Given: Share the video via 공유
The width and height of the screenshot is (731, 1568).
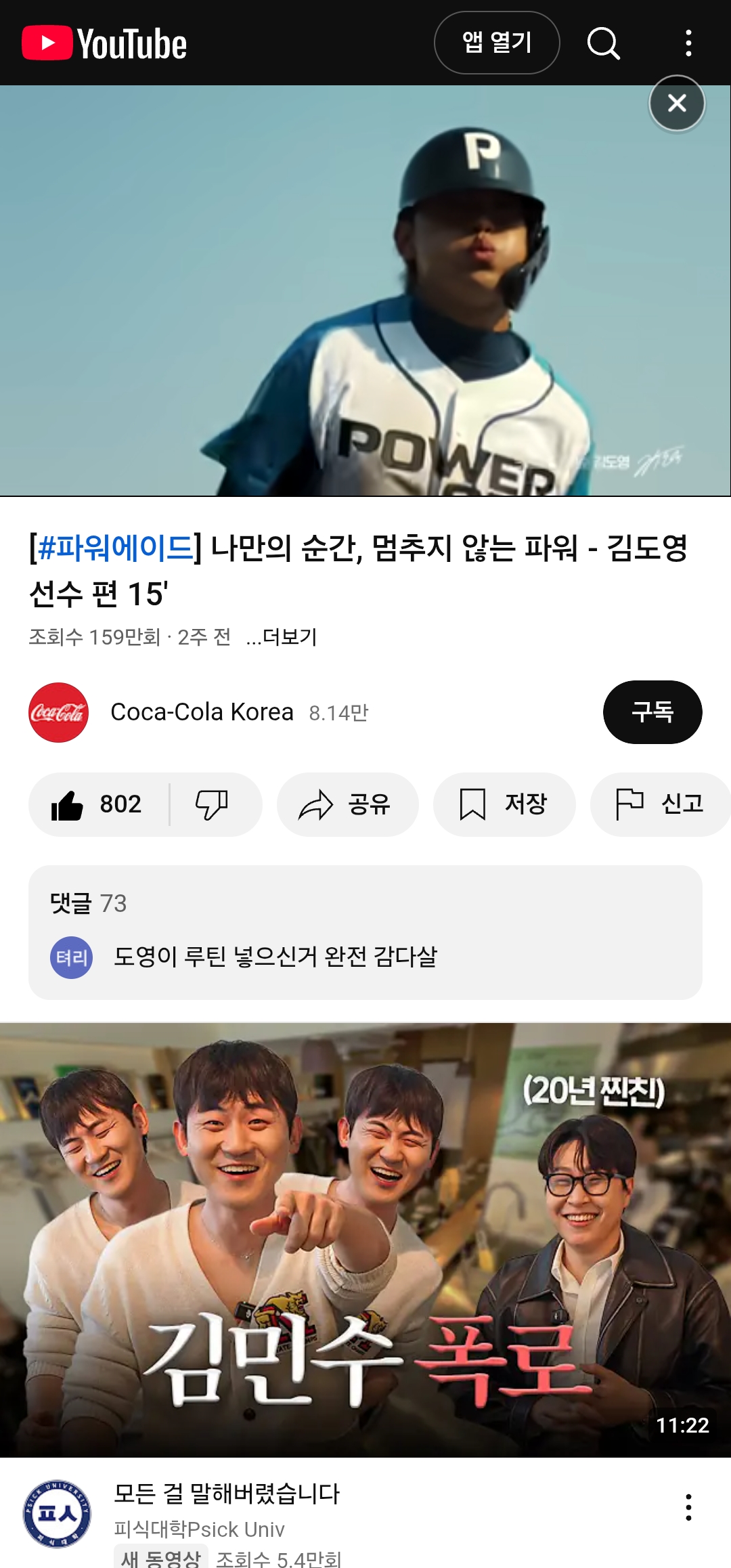Looking at the screenshot, I should pyautogui.click(x=347, y=804).
